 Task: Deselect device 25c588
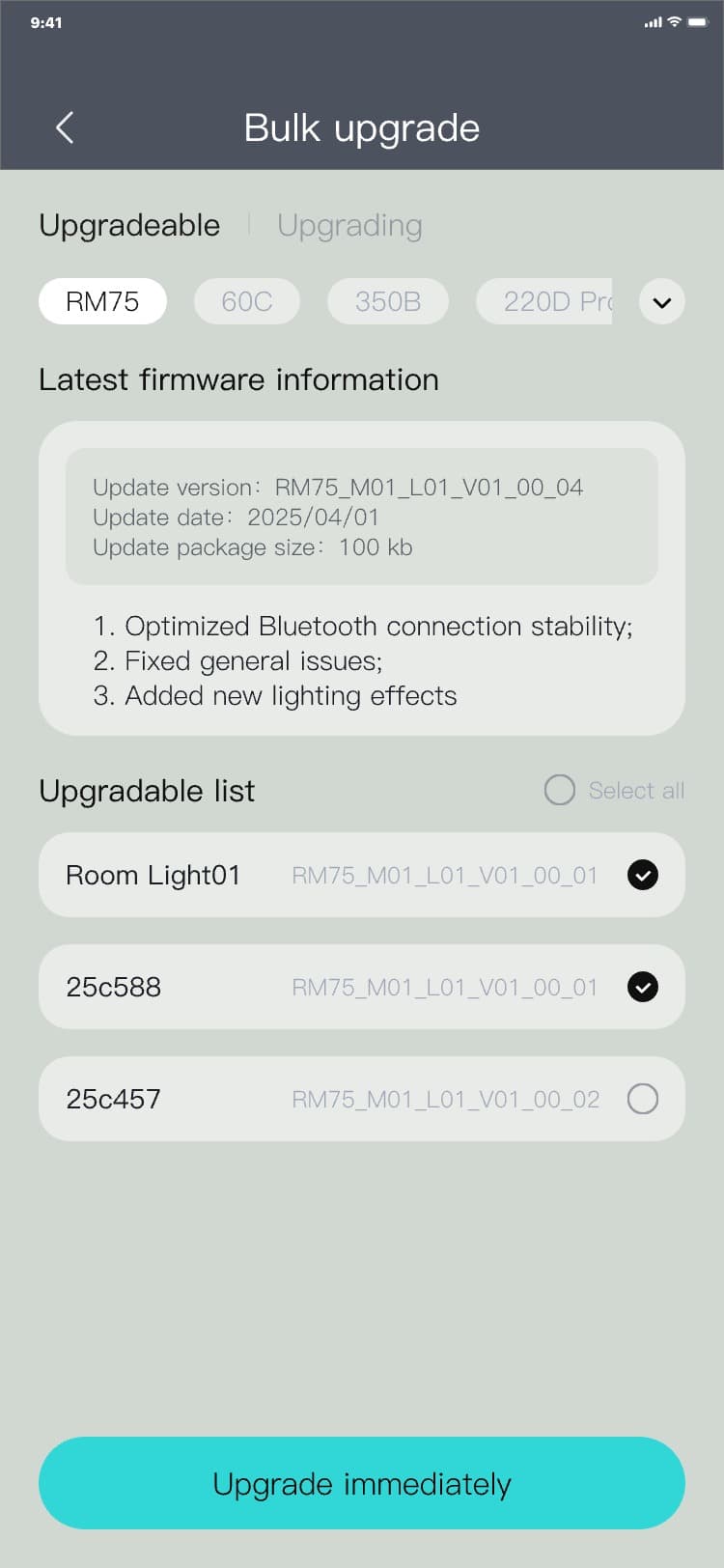643,987
